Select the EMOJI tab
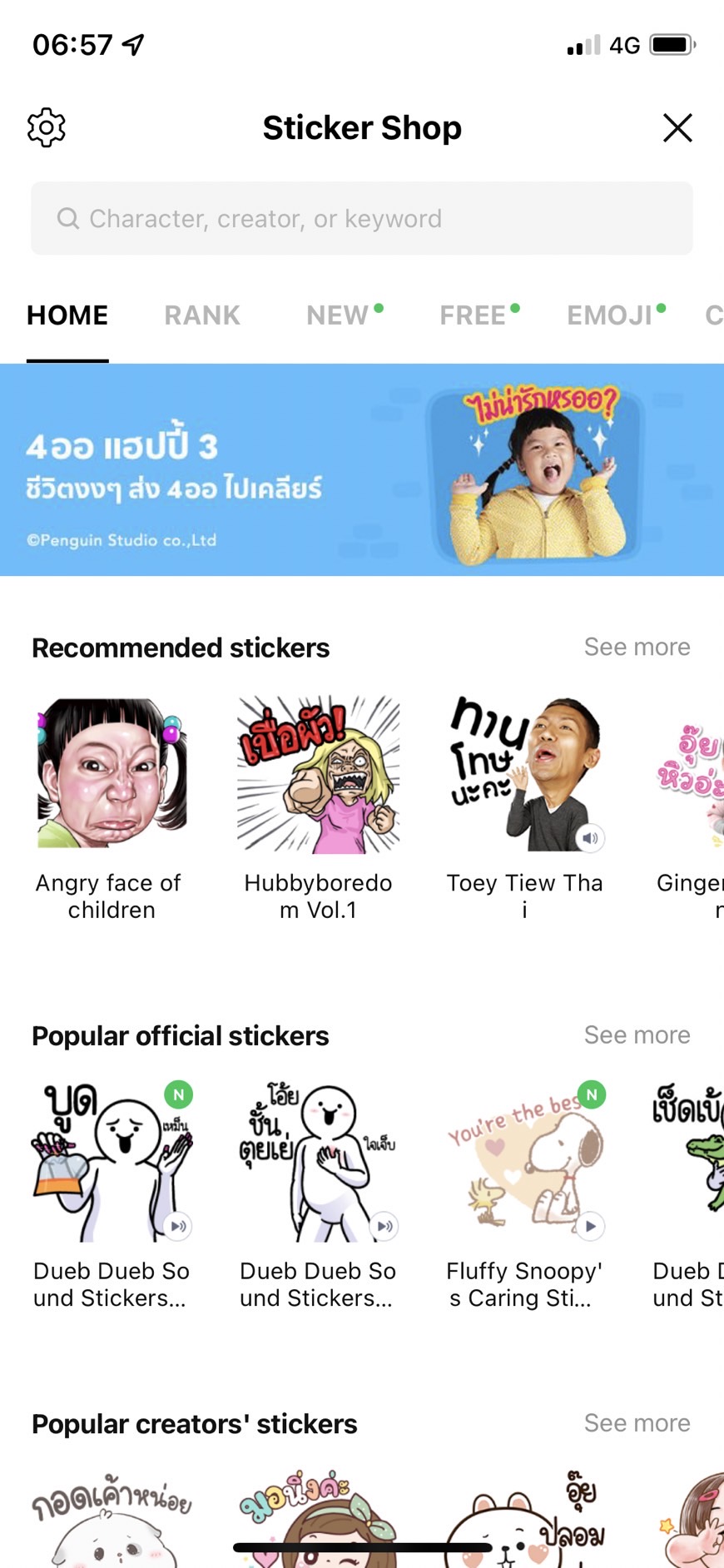 tap(610, 315)
